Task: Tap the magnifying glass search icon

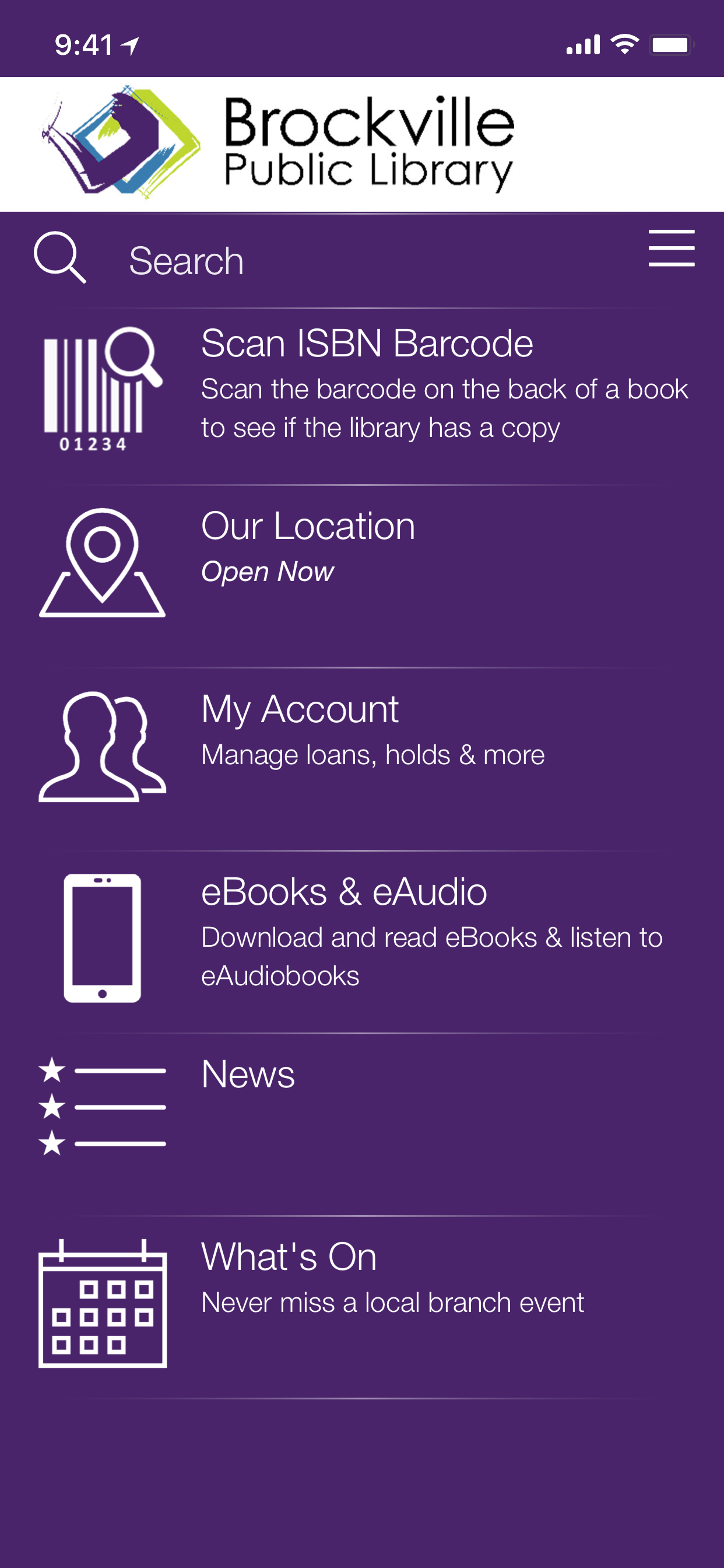Action: click(x=59, y=257)
